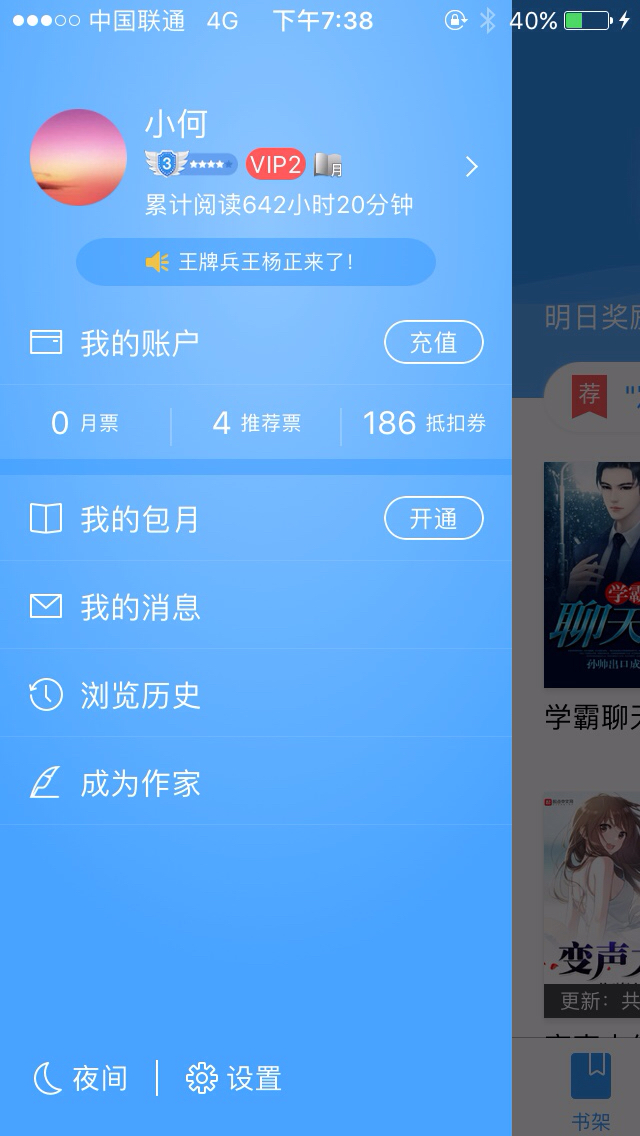Open 设置 settings
The image size is (640, 1136).
[x=234, y=1078]
